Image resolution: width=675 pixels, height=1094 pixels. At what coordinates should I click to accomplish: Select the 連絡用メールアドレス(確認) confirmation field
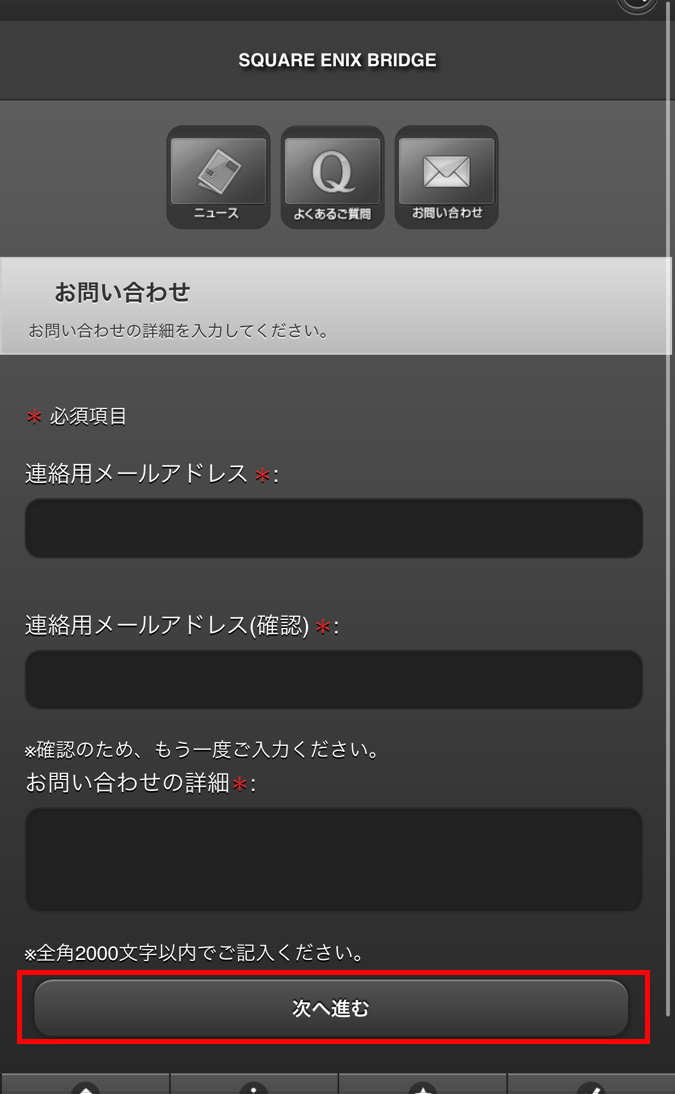point(334,680)
